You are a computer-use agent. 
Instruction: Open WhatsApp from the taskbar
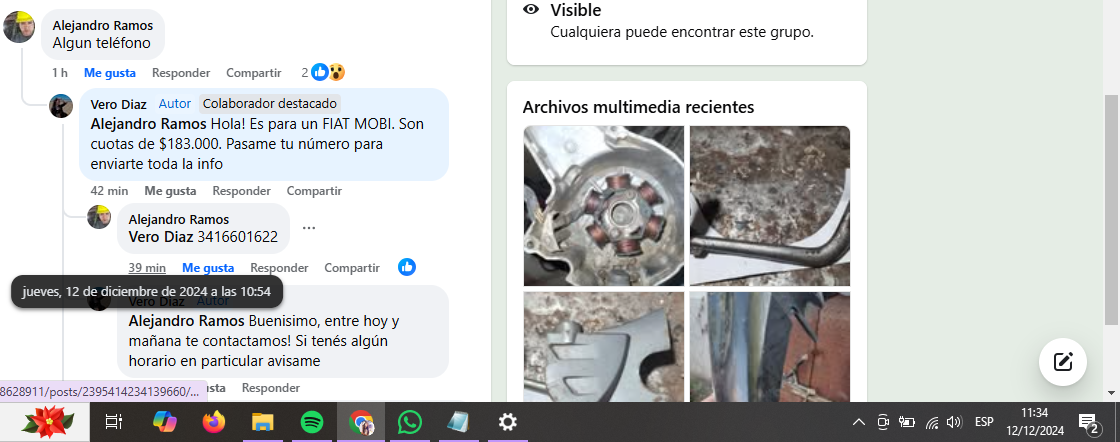410,422
